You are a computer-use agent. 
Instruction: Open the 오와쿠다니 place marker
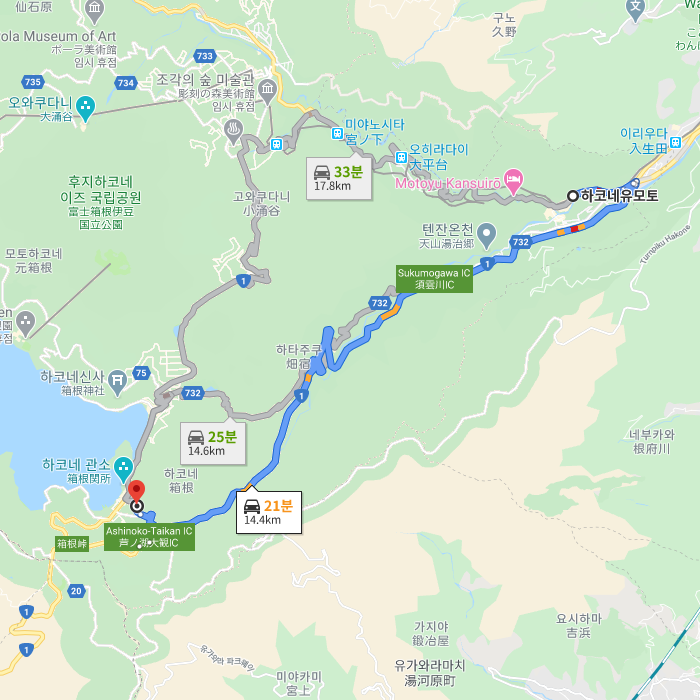86,103
